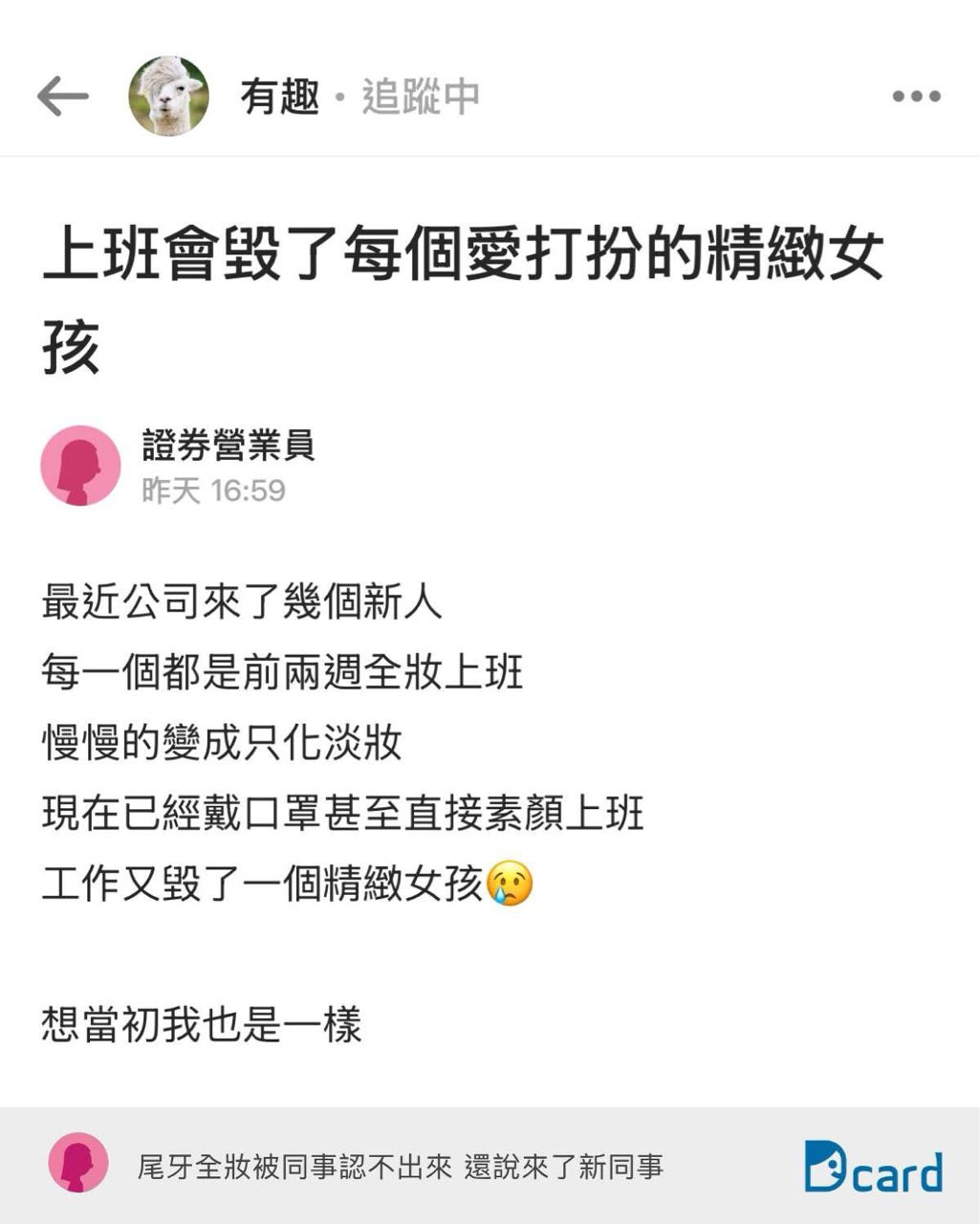Screen dimensions: 980x1224
Task: Go back from this post
Action: pyautogui.click(x=62, y=97)
